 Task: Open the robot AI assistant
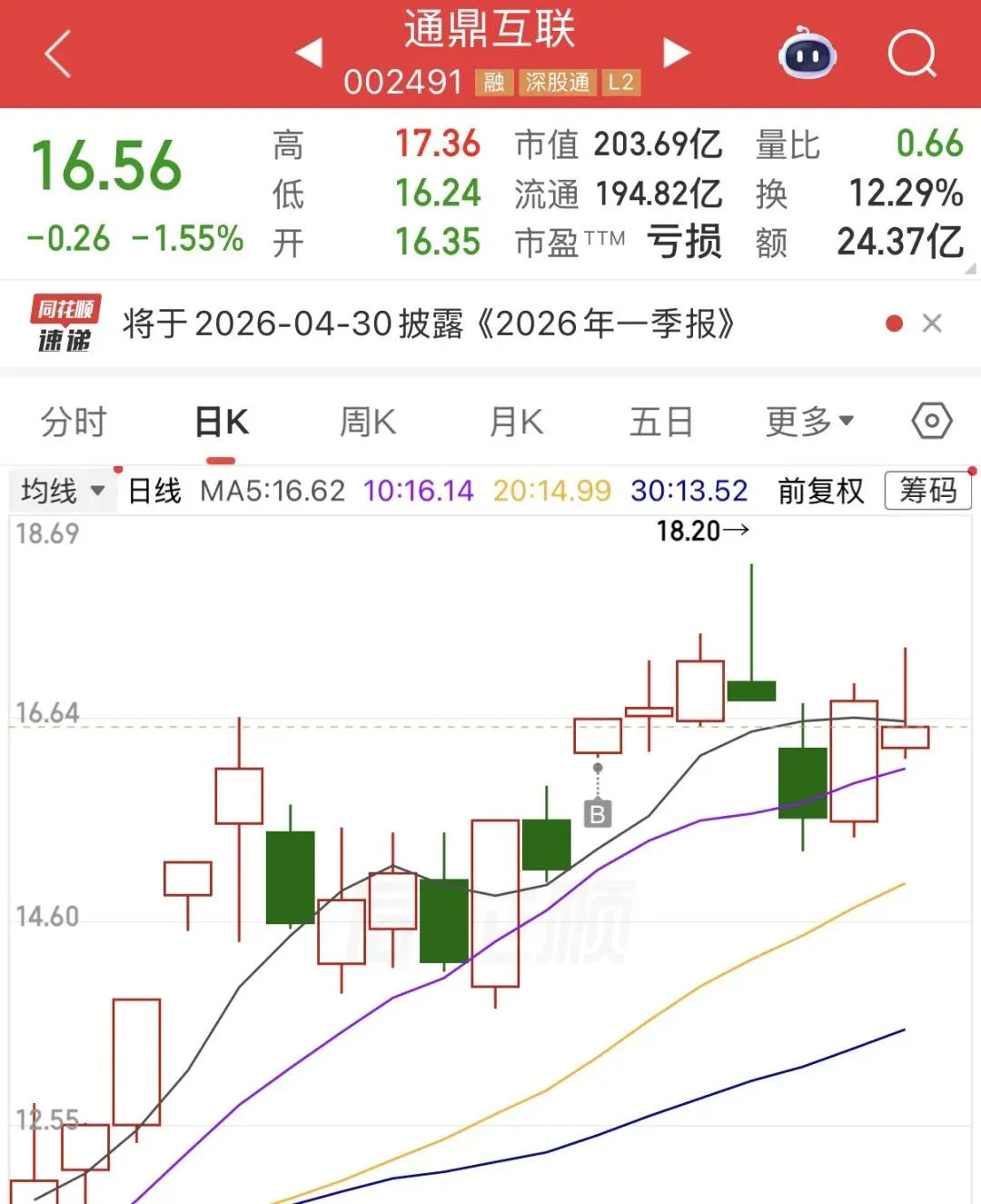[808, 54]
